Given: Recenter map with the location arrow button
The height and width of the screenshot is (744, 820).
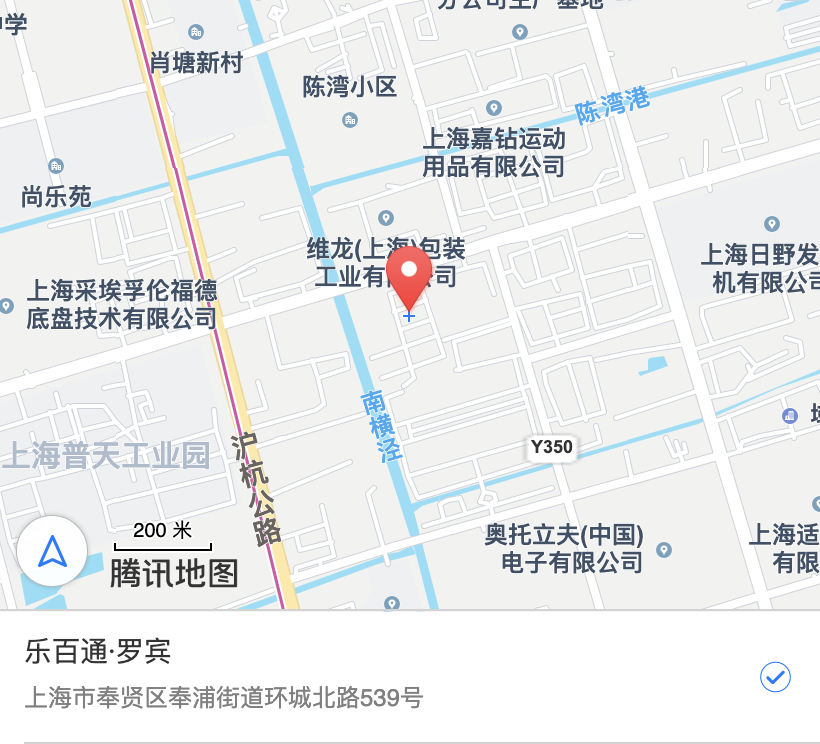Looking at the screenshot, I should pyautogui.click(x=52, y=551).
